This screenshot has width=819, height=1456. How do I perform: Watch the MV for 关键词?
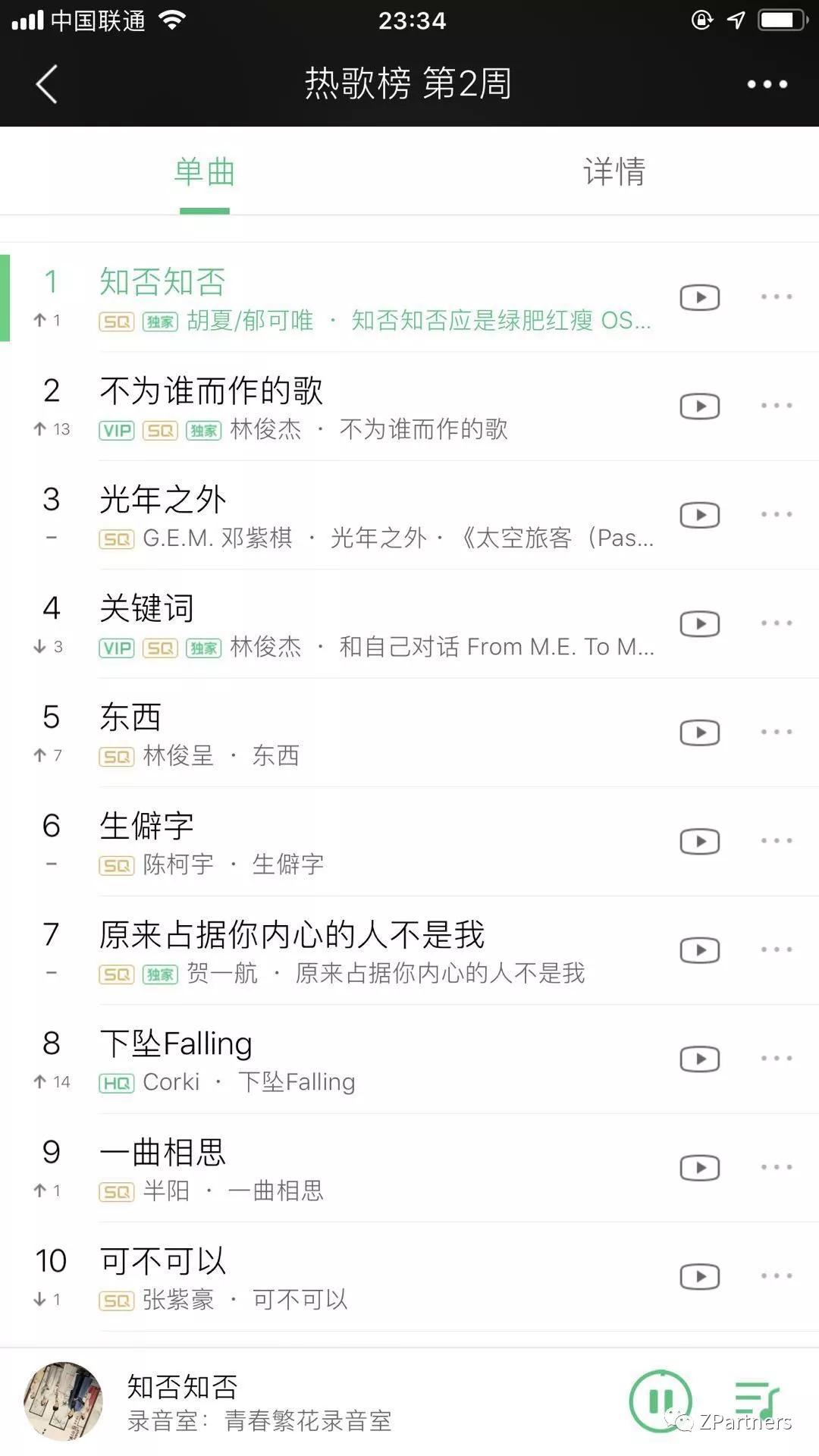coord(699,624)
